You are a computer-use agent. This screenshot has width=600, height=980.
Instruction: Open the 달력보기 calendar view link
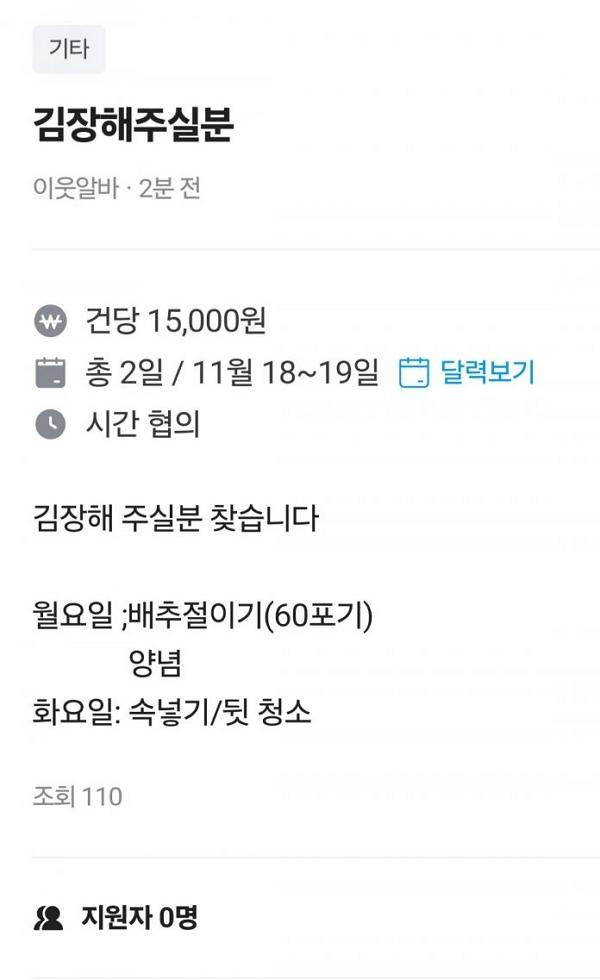(x=468, y=373)
